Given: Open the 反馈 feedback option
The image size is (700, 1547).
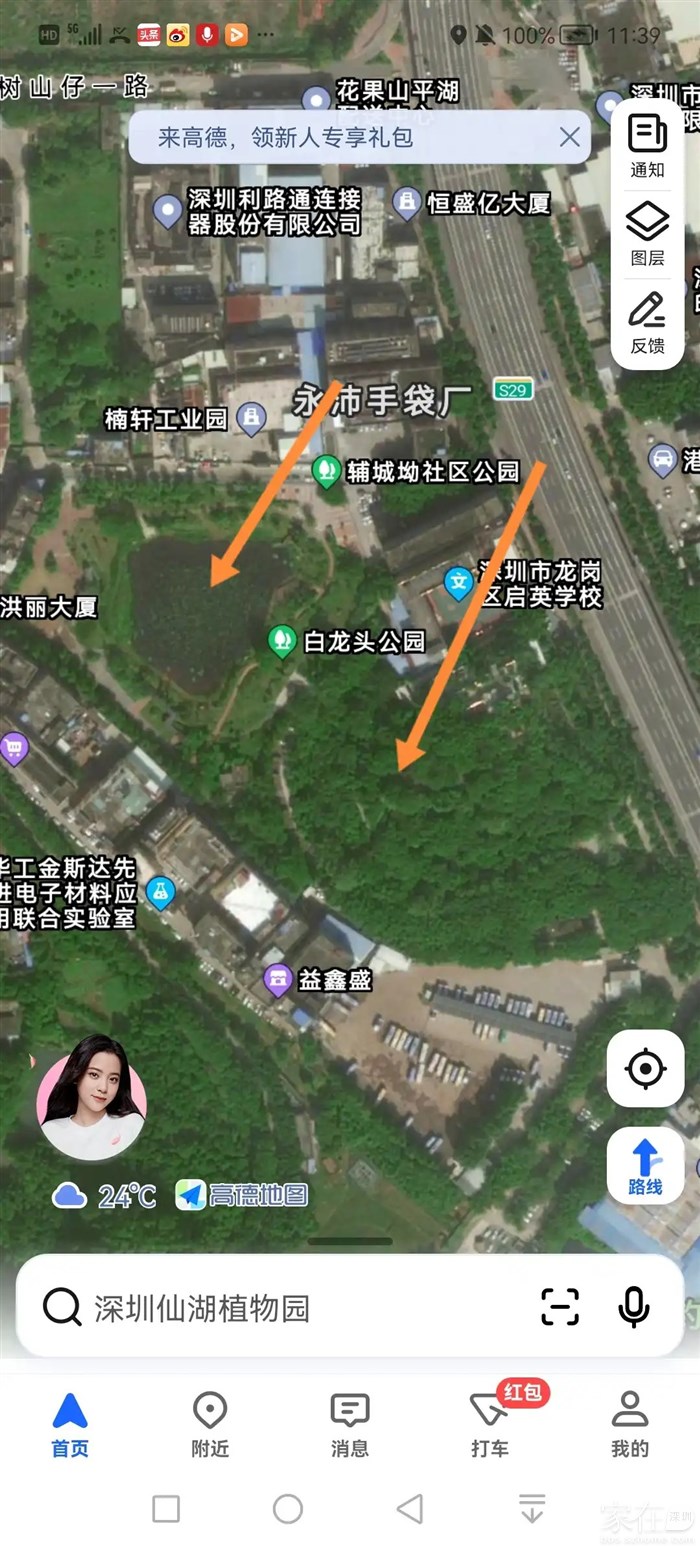Looking at the screenshot, I should coord(647,321).
